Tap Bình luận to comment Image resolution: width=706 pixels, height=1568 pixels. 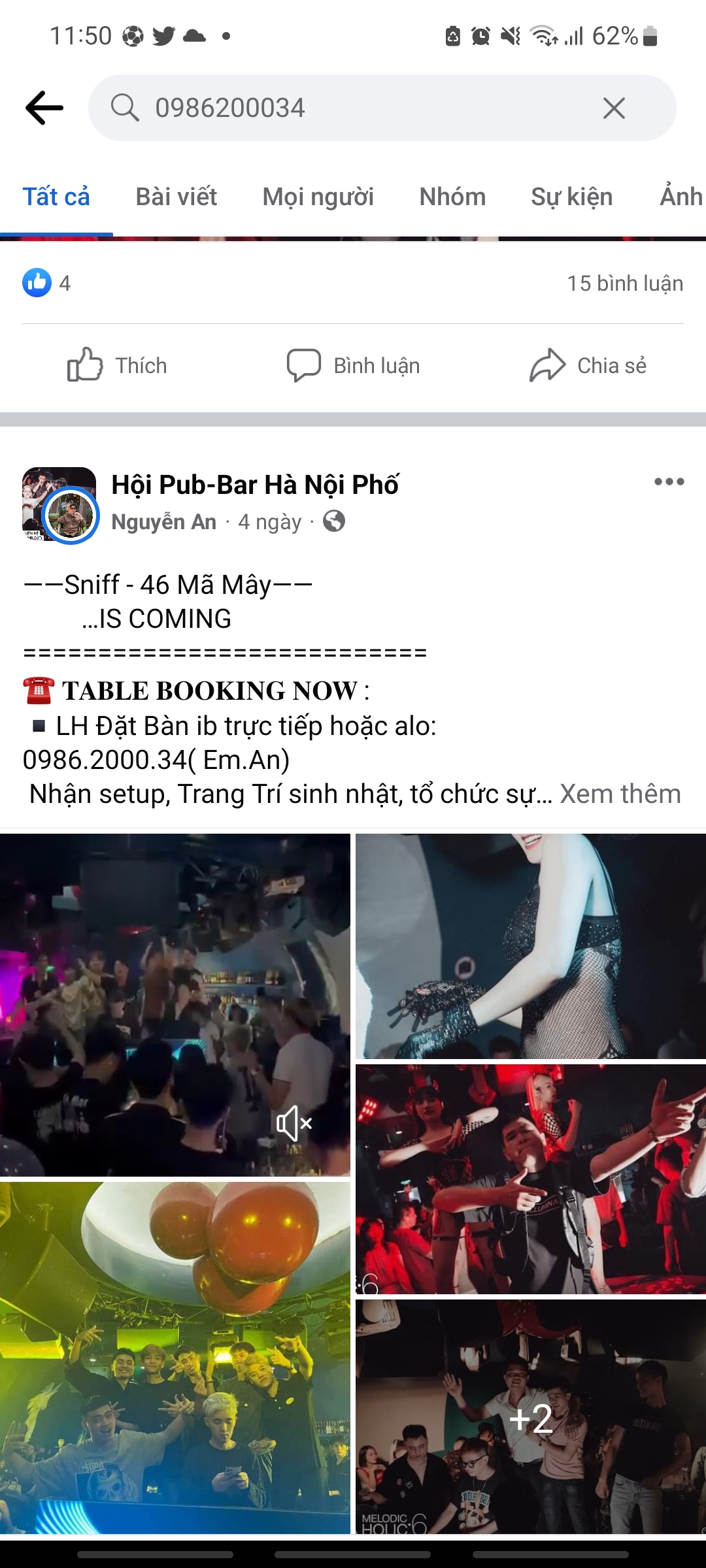[353, 365]
